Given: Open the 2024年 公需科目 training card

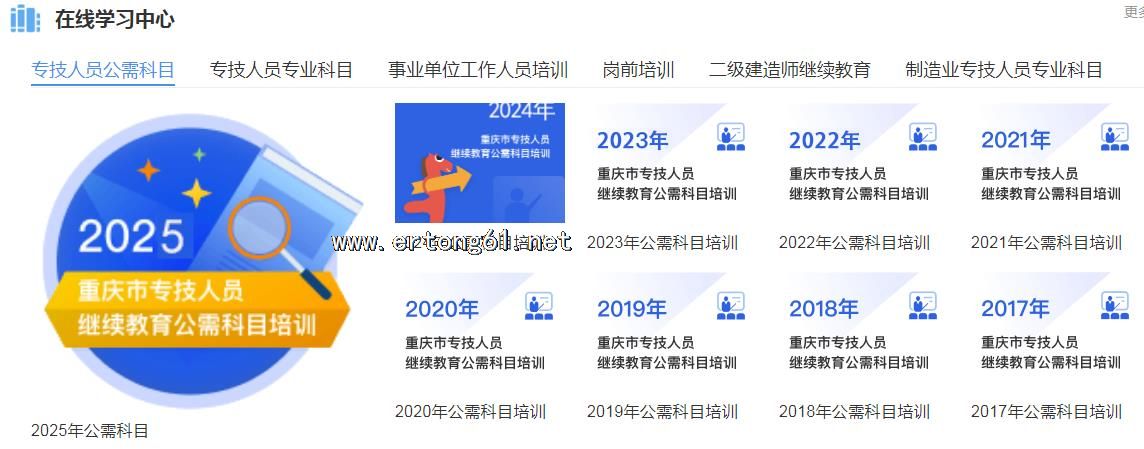Looking at the screenshot, I should pyautogui.click(x=480, y=163).
